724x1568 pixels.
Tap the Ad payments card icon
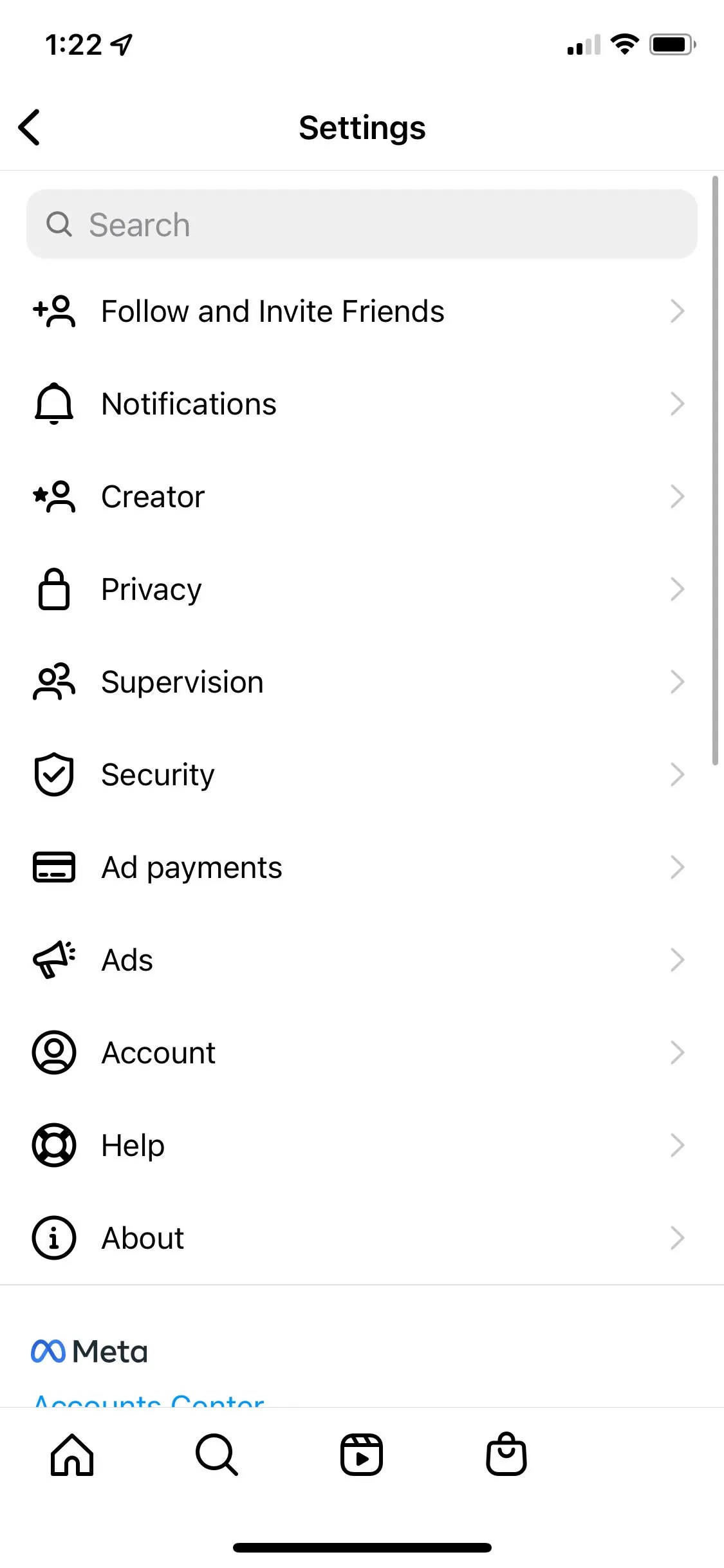(53, 867)
